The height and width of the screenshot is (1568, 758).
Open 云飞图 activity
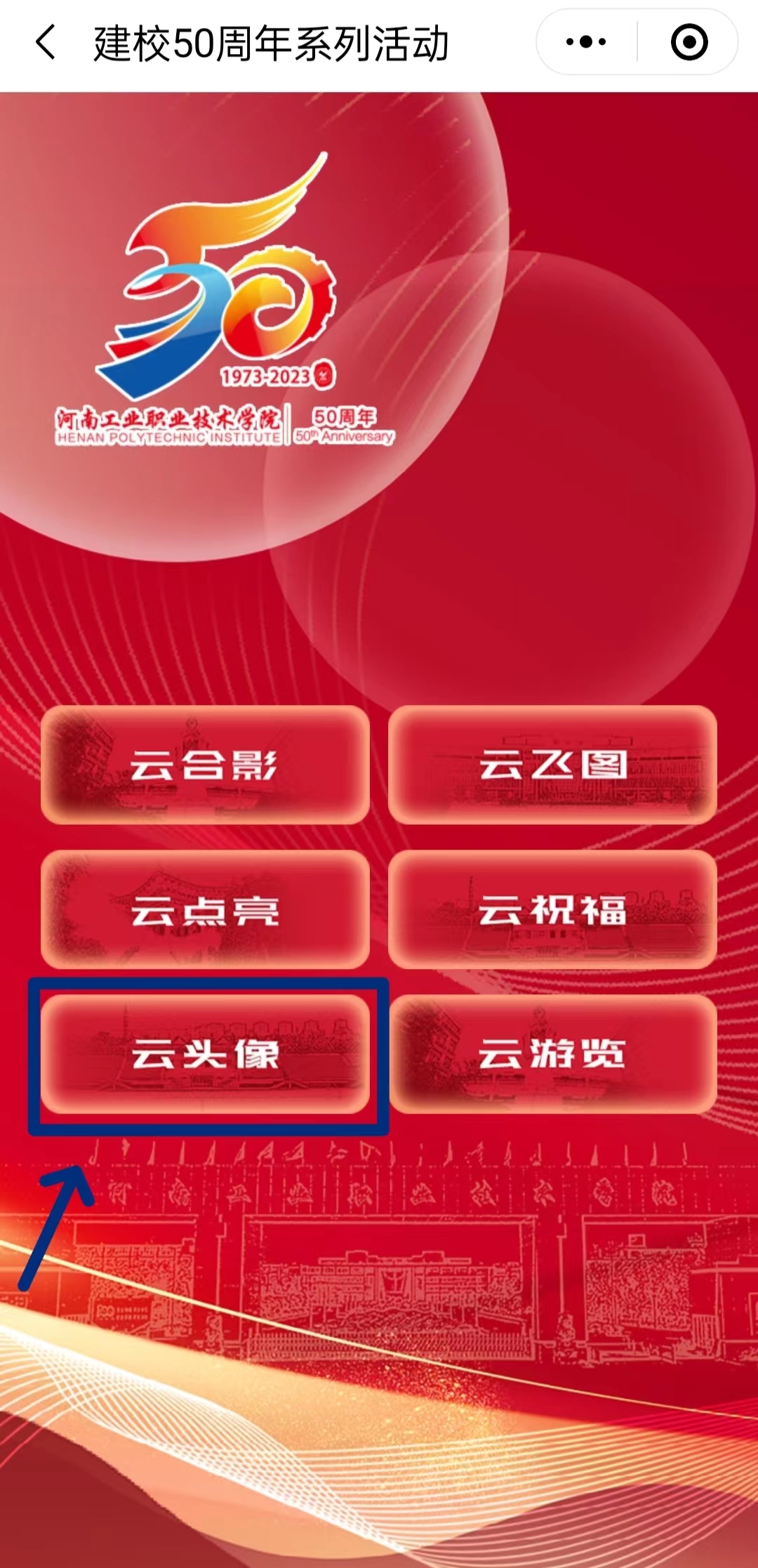point(552,765)
